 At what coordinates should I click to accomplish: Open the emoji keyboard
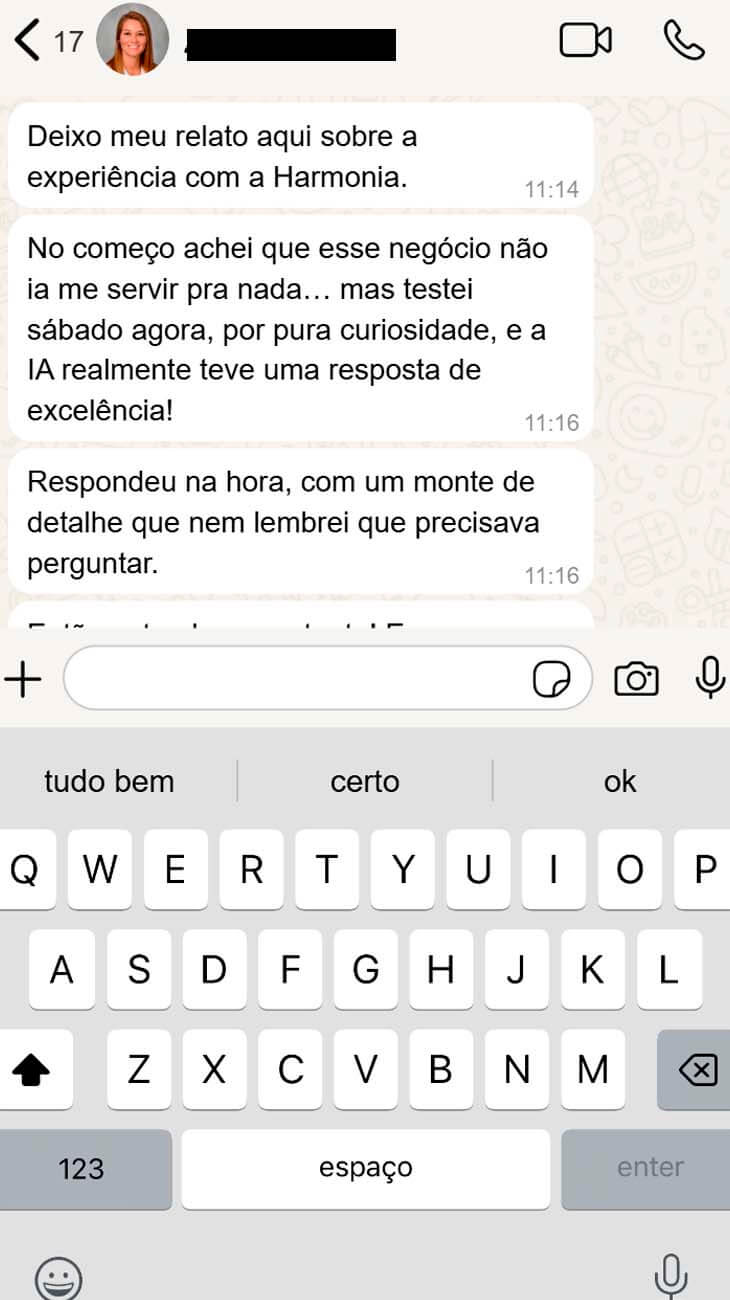pyautogui.click(x=58, y=1277)
